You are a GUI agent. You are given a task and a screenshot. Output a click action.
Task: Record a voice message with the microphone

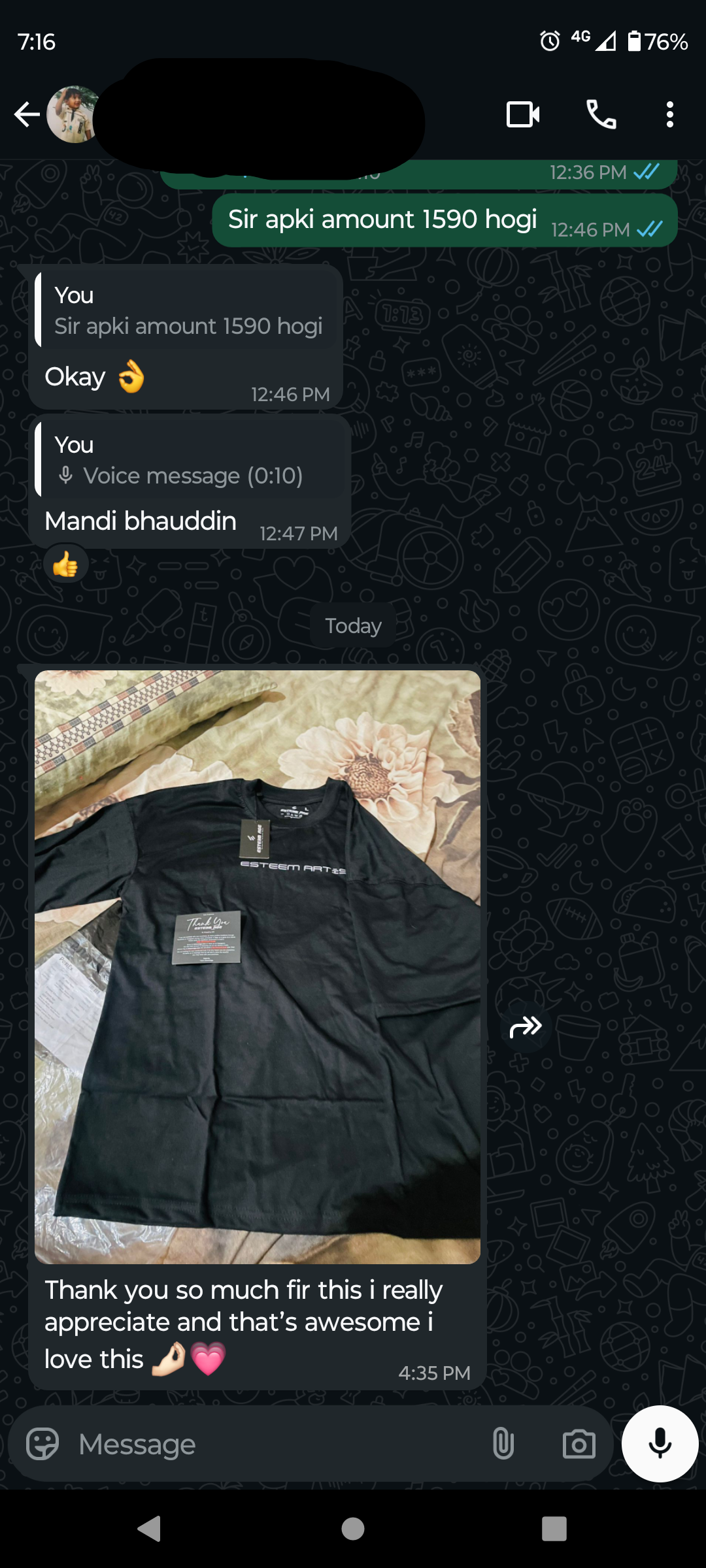click(x=660, y=1445)
